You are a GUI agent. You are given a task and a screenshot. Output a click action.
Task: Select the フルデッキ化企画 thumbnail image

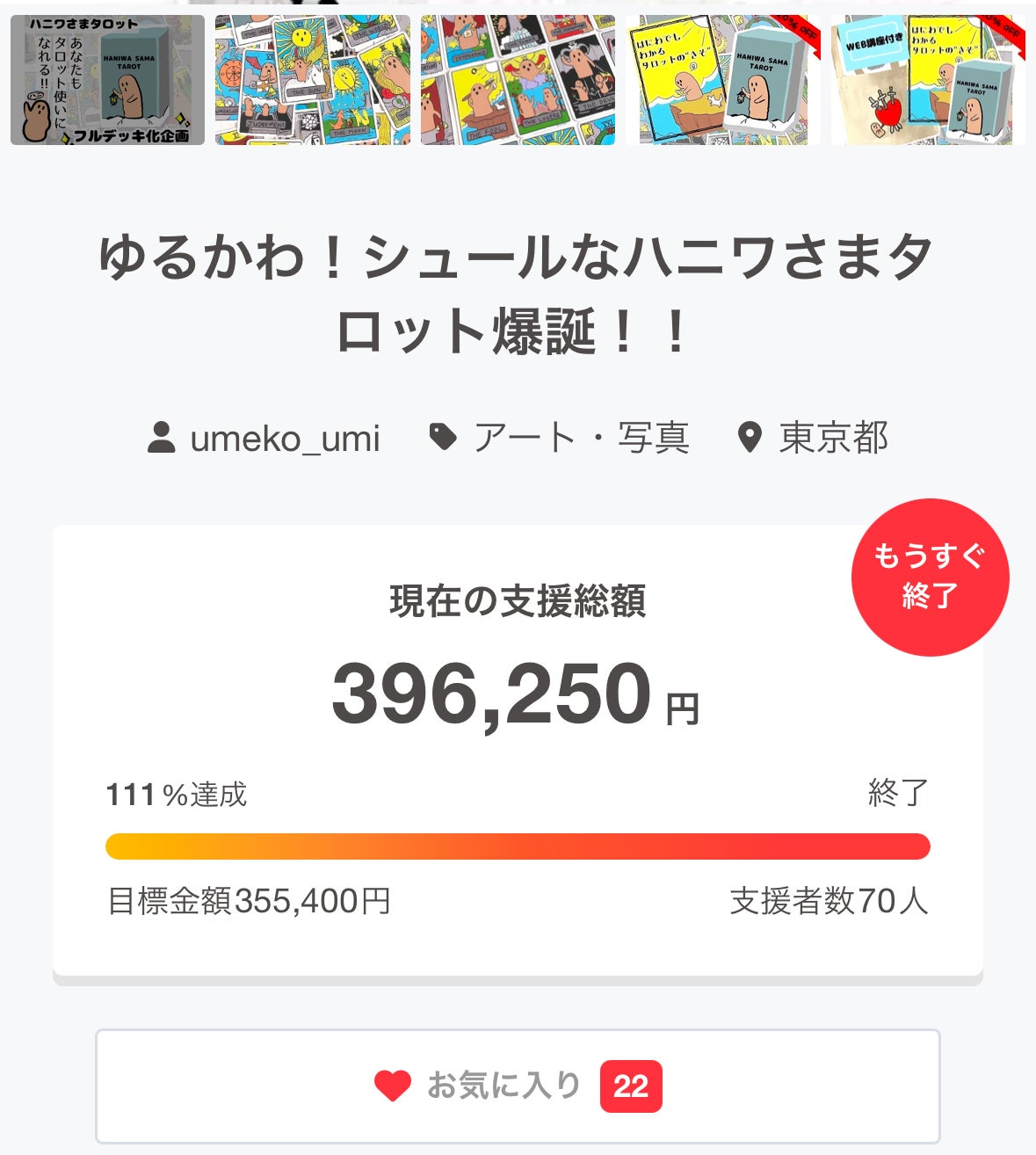[x=107, y=80]
